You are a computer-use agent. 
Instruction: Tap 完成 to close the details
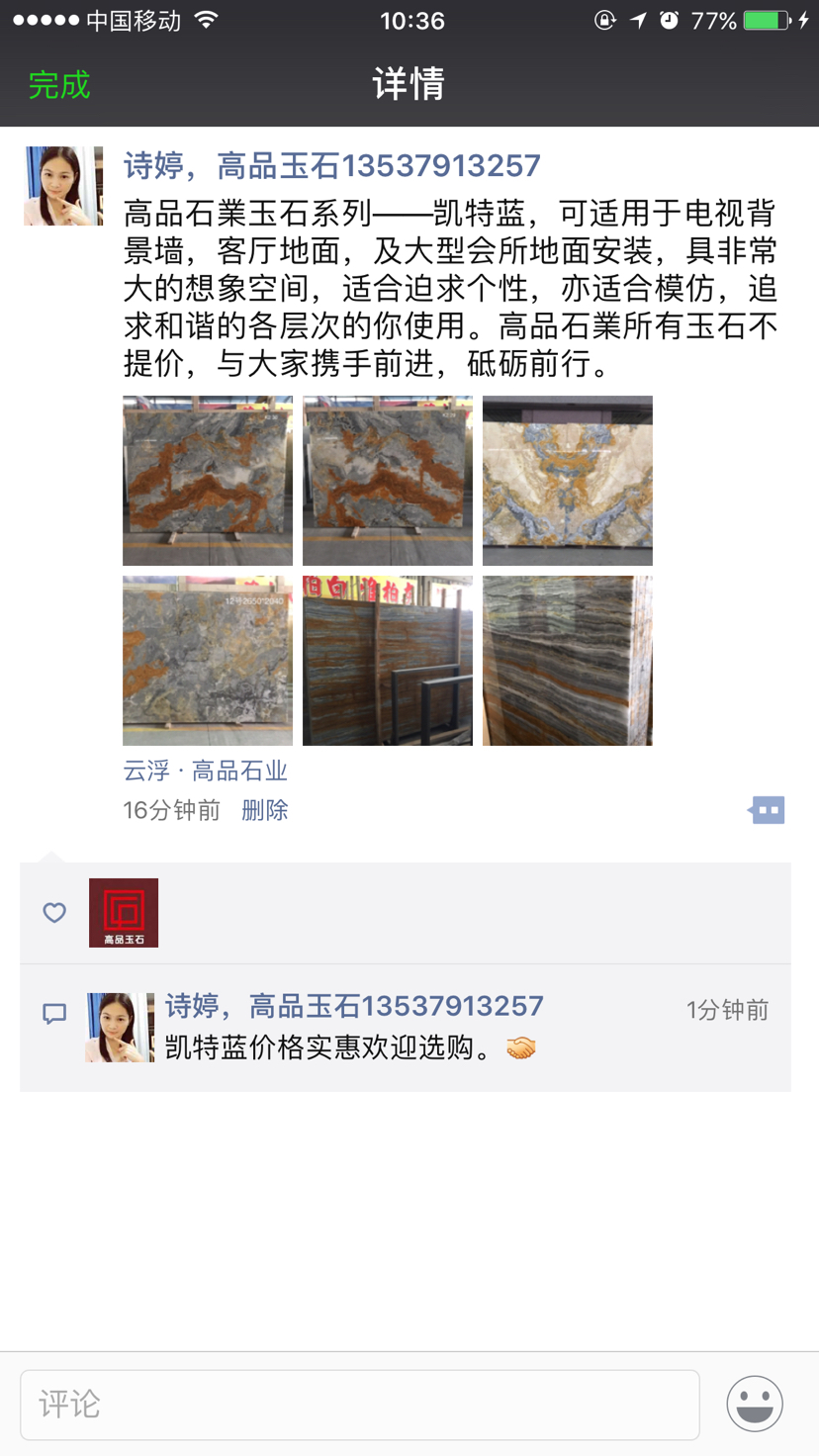[59, 85]
